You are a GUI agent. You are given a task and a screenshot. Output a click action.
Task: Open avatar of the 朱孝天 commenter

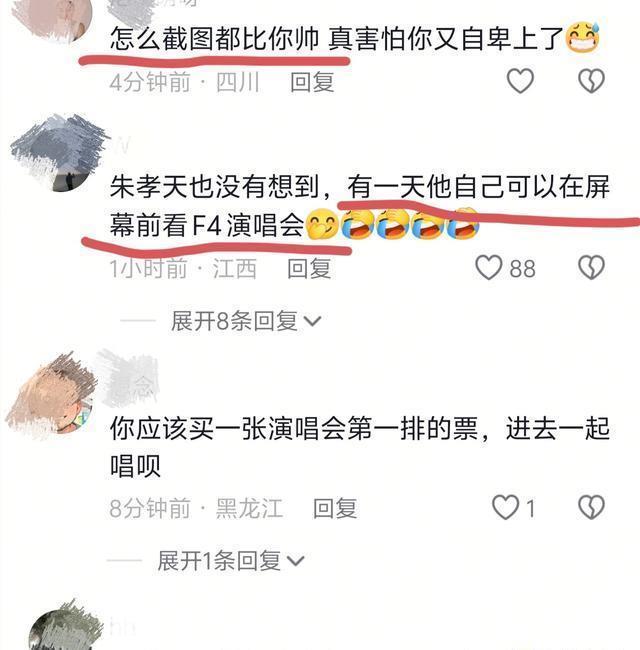pos(55,157)
